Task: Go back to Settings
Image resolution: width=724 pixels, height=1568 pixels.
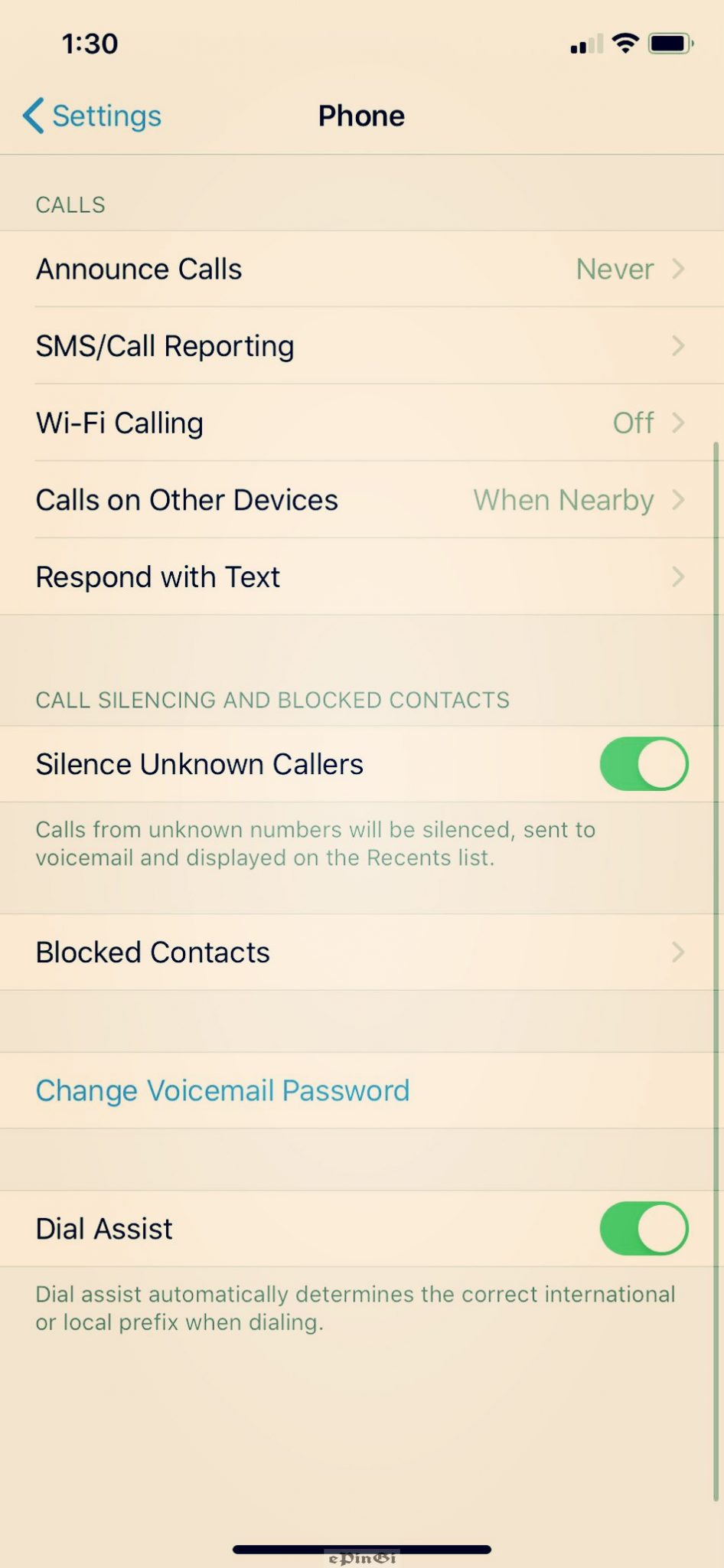Action: pyautogui.click(x=93, y=116)
